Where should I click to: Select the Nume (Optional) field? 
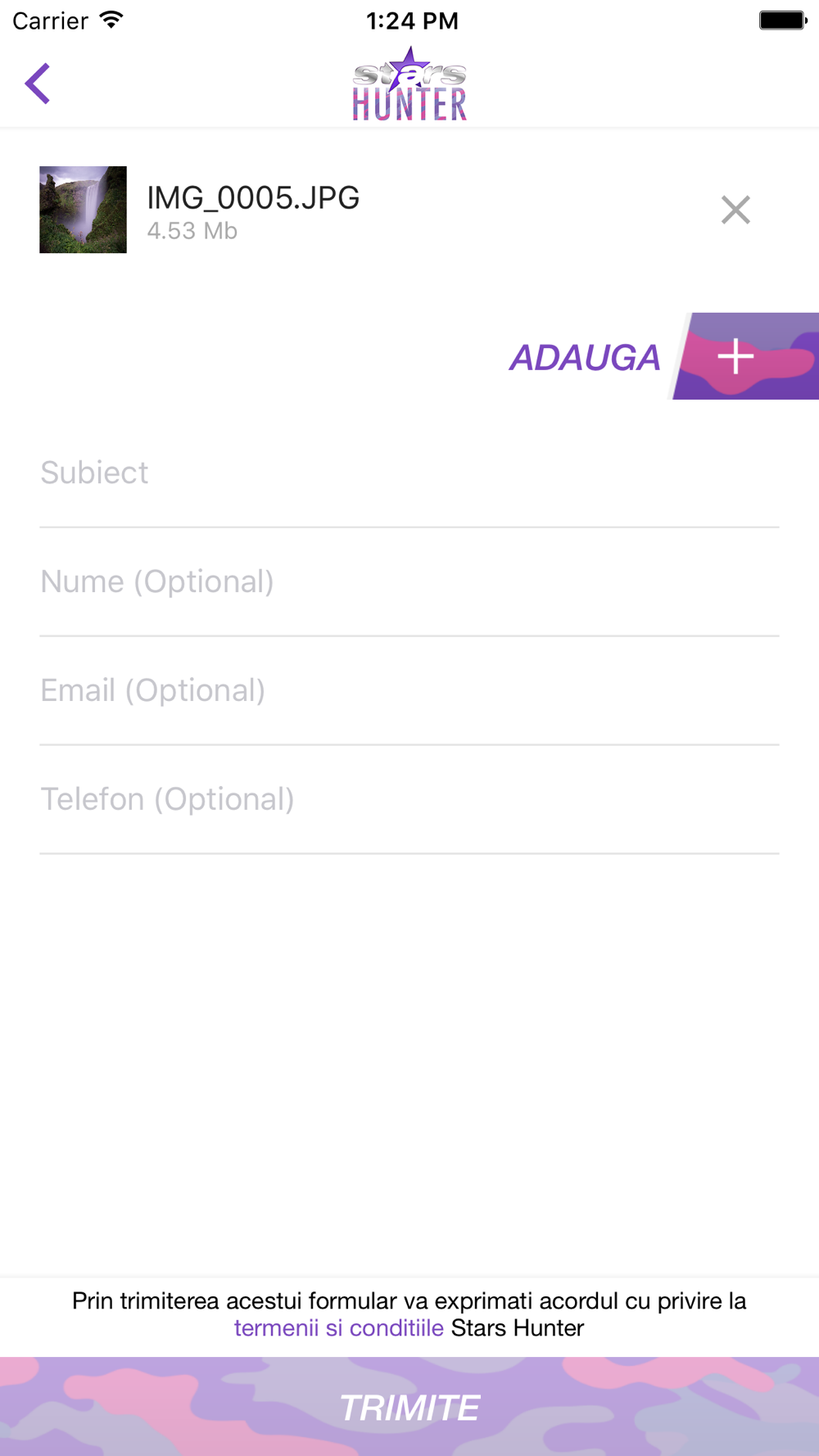pyautogui.click(x=409, y=582)
